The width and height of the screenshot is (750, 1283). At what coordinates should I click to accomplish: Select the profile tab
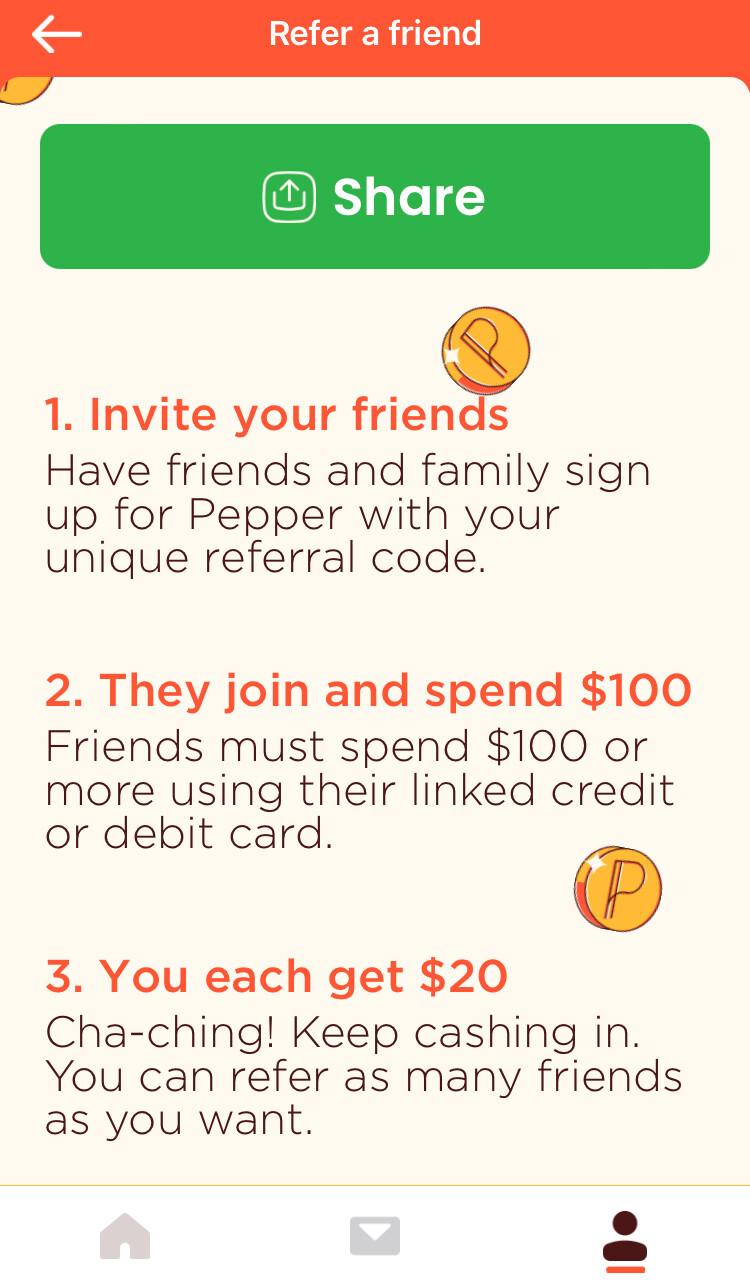point(625,1238)
